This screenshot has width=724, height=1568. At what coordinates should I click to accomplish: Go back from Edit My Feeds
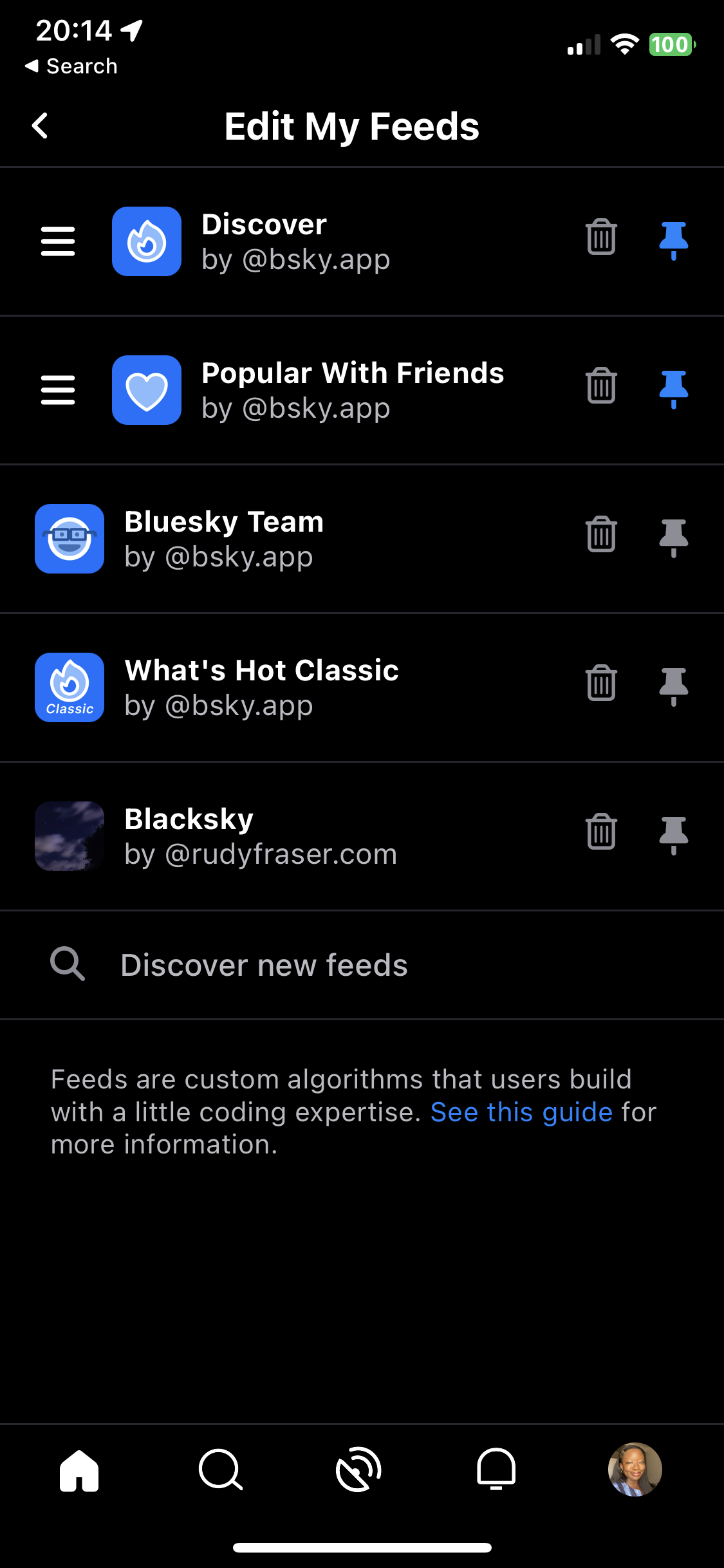click(40, 126)
